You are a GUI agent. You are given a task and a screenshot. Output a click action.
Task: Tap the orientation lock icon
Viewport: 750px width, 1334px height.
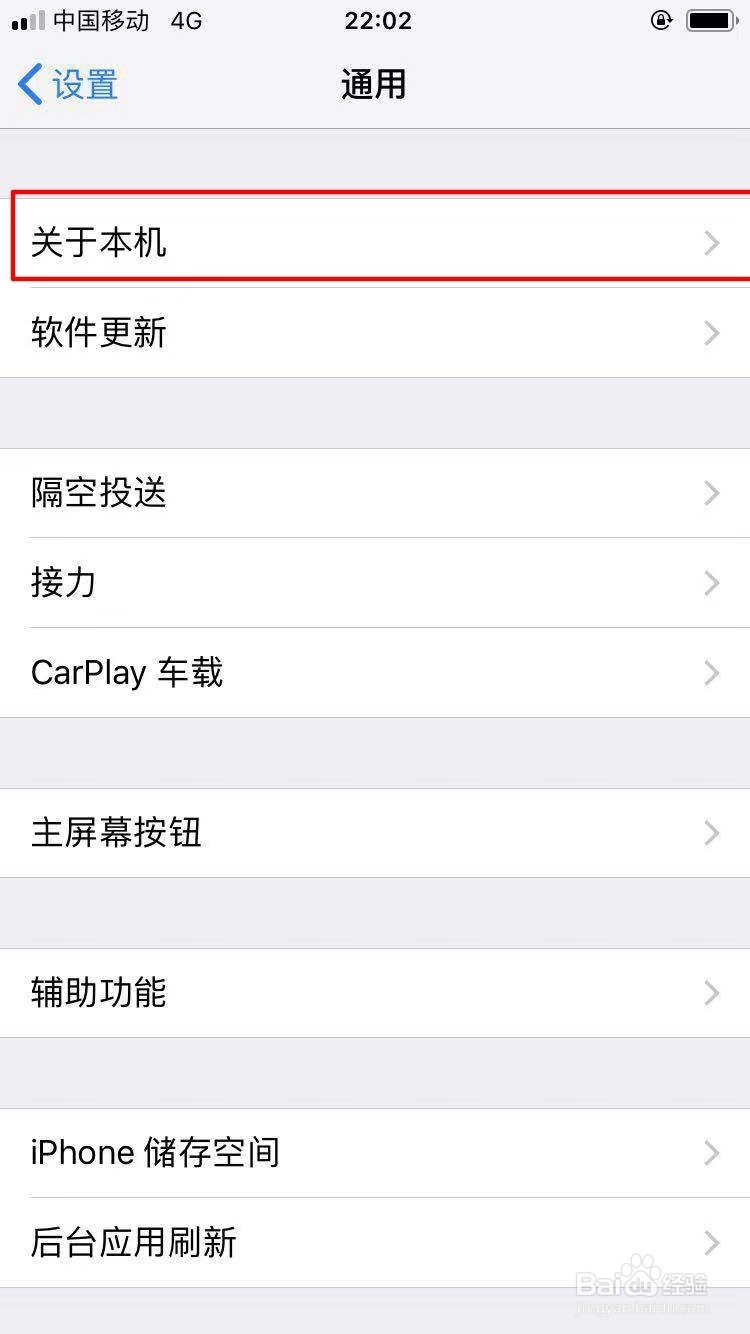point(662,20)
